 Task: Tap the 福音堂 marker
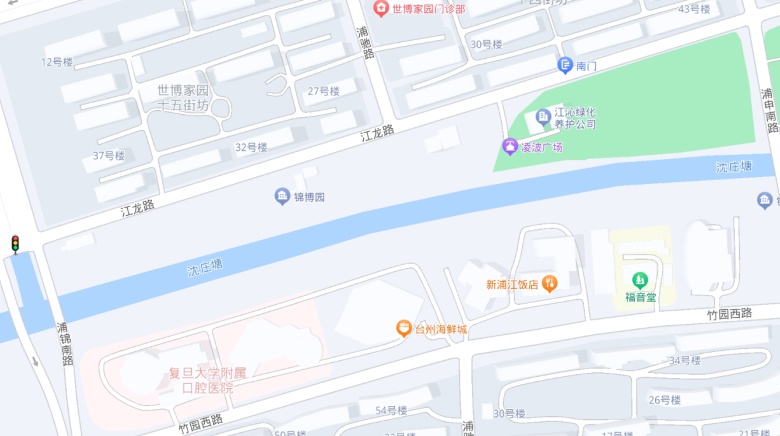pos(640,279)
